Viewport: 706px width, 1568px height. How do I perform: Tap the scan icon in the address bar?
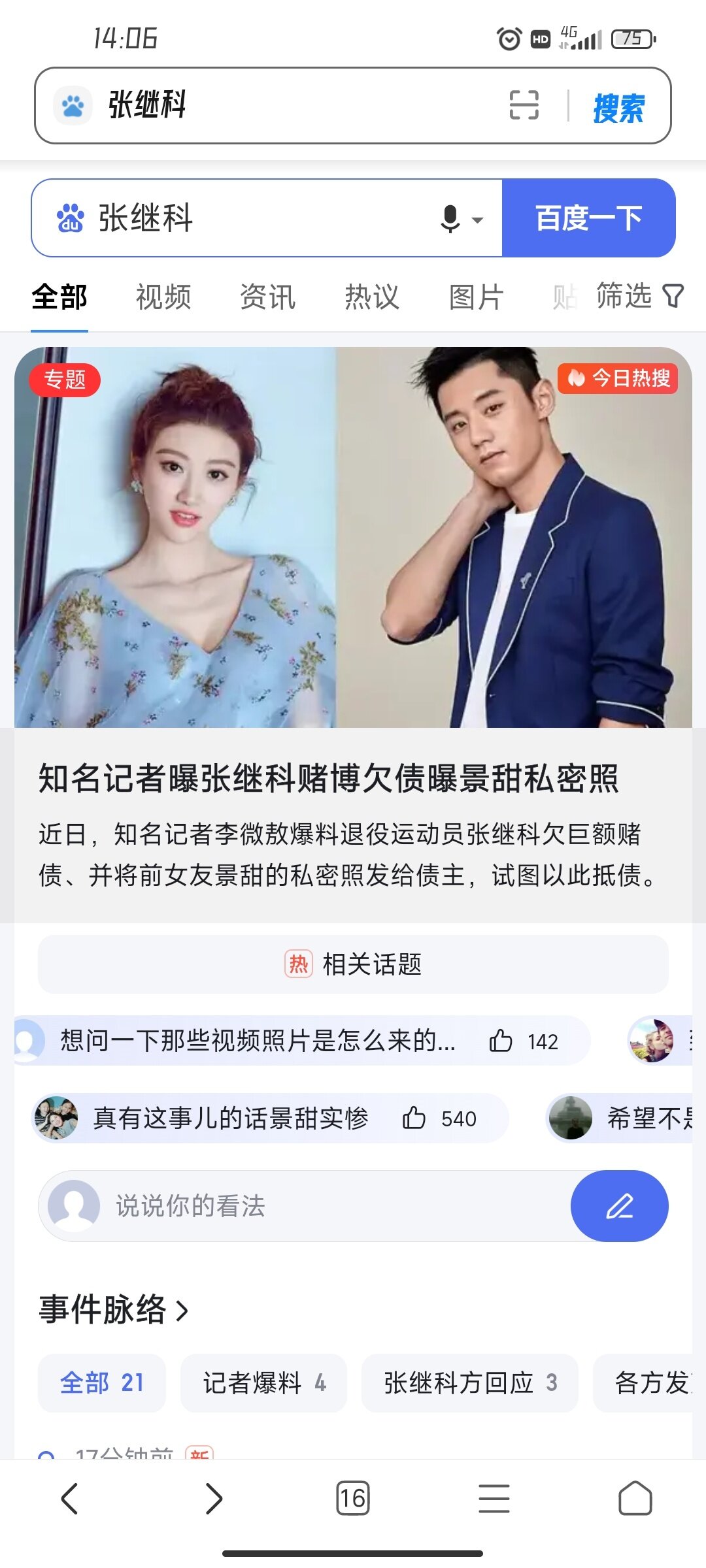[x=524, y=105]
